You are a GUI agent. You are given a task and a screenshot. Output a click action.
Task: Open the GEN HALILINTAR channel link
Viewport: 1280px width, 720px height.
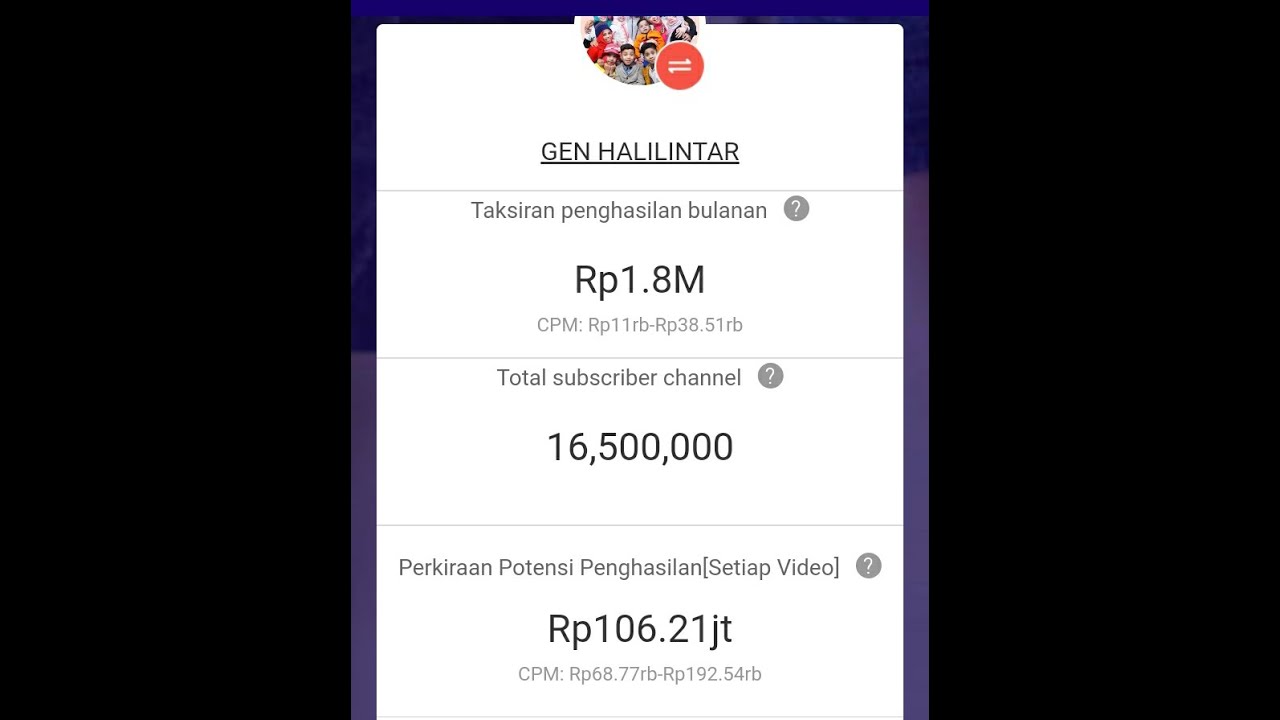(640, 152)
